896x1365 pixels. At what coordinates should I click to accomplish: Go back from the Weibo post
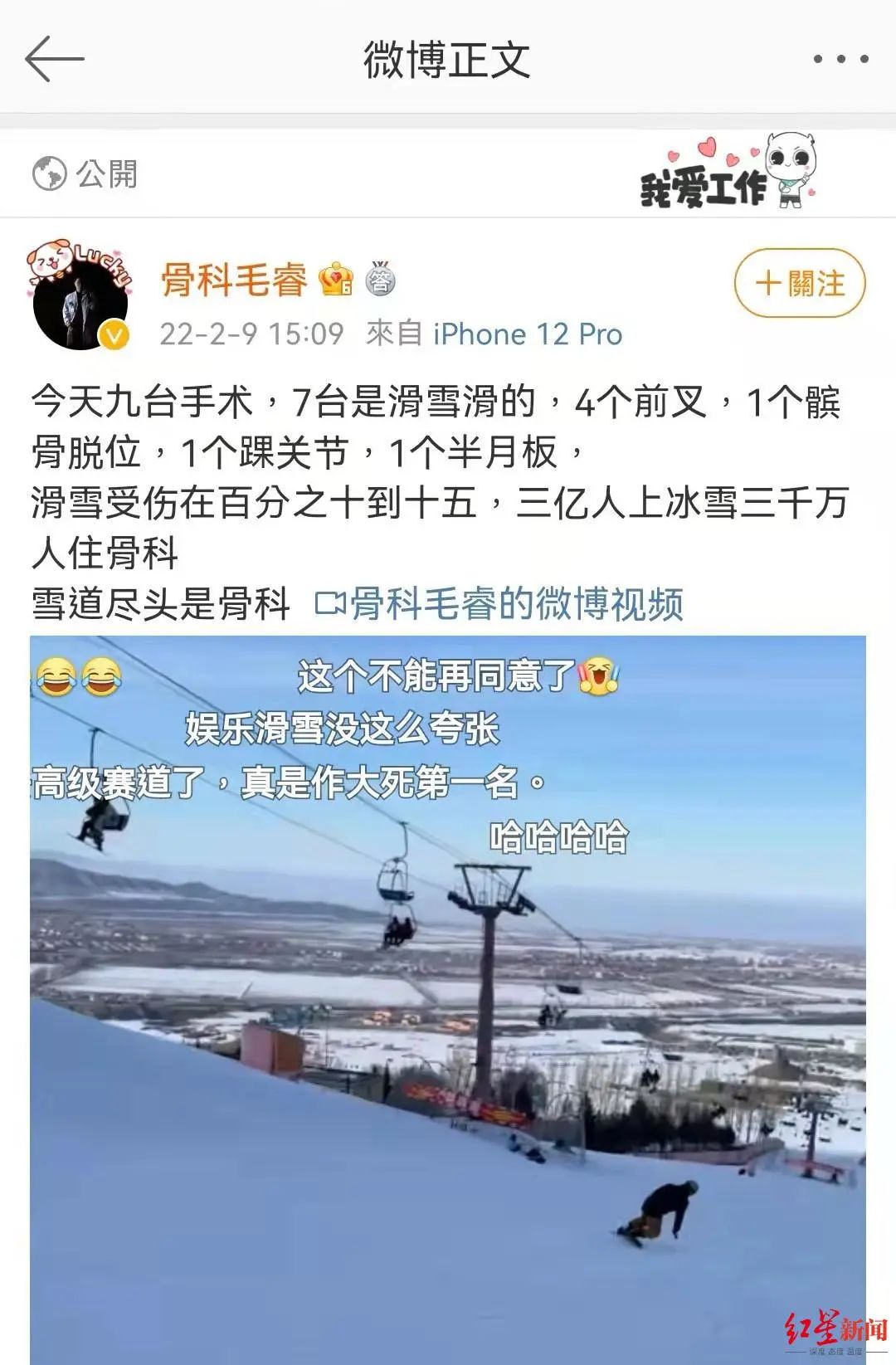55,59
